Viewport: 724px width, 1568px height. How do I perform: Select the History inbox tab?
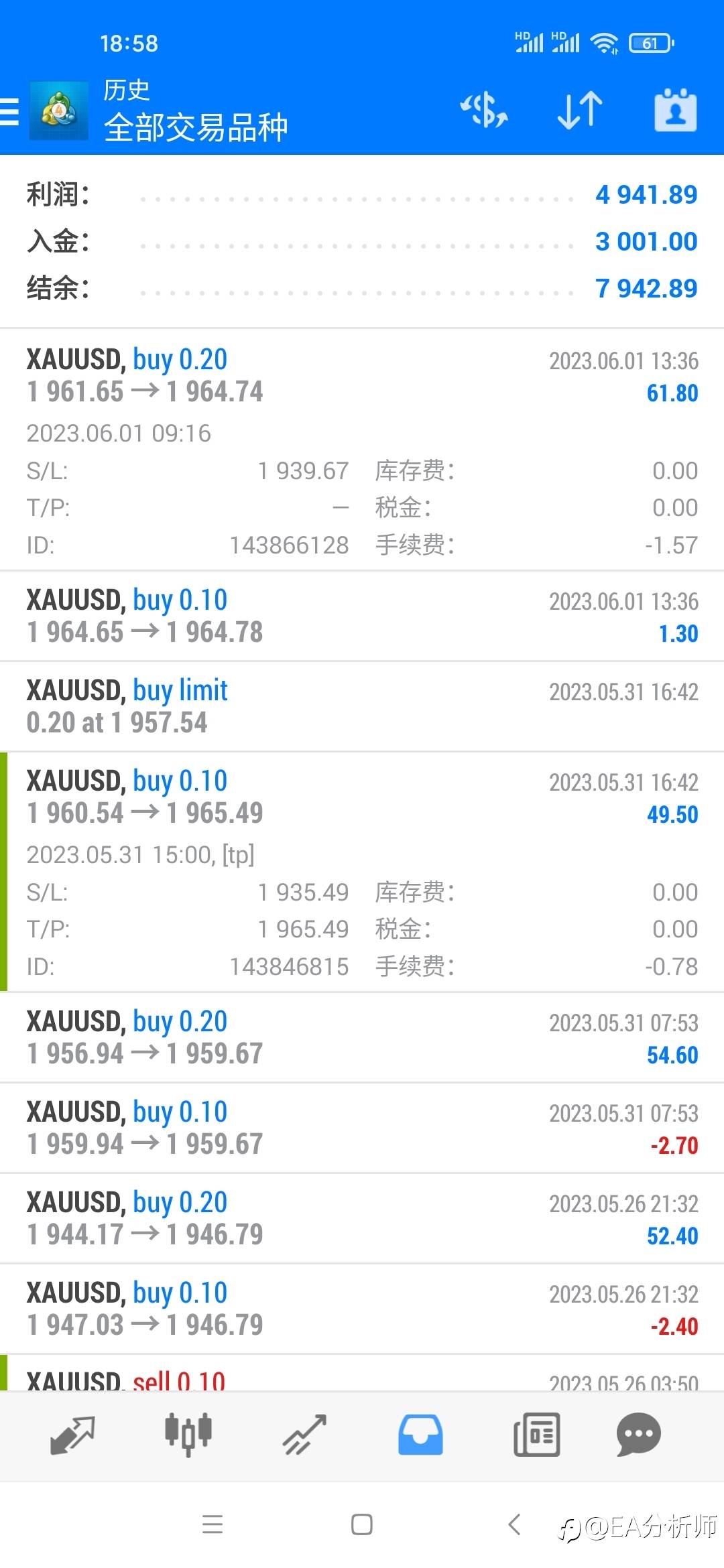(x=420, y=1435)
